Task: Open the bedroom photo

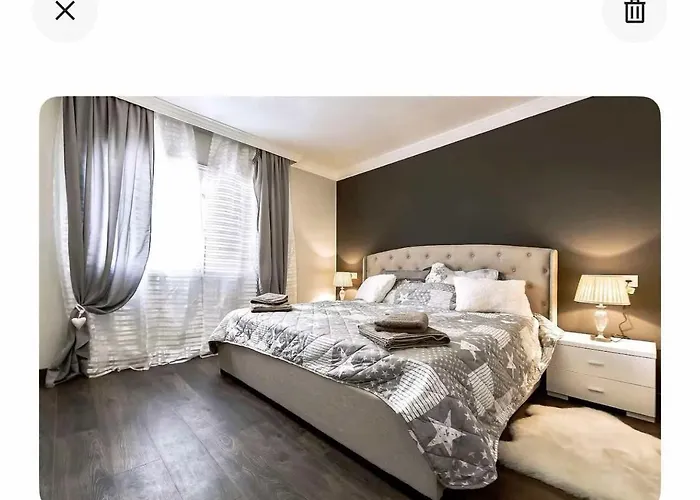Action: point(350,298)
